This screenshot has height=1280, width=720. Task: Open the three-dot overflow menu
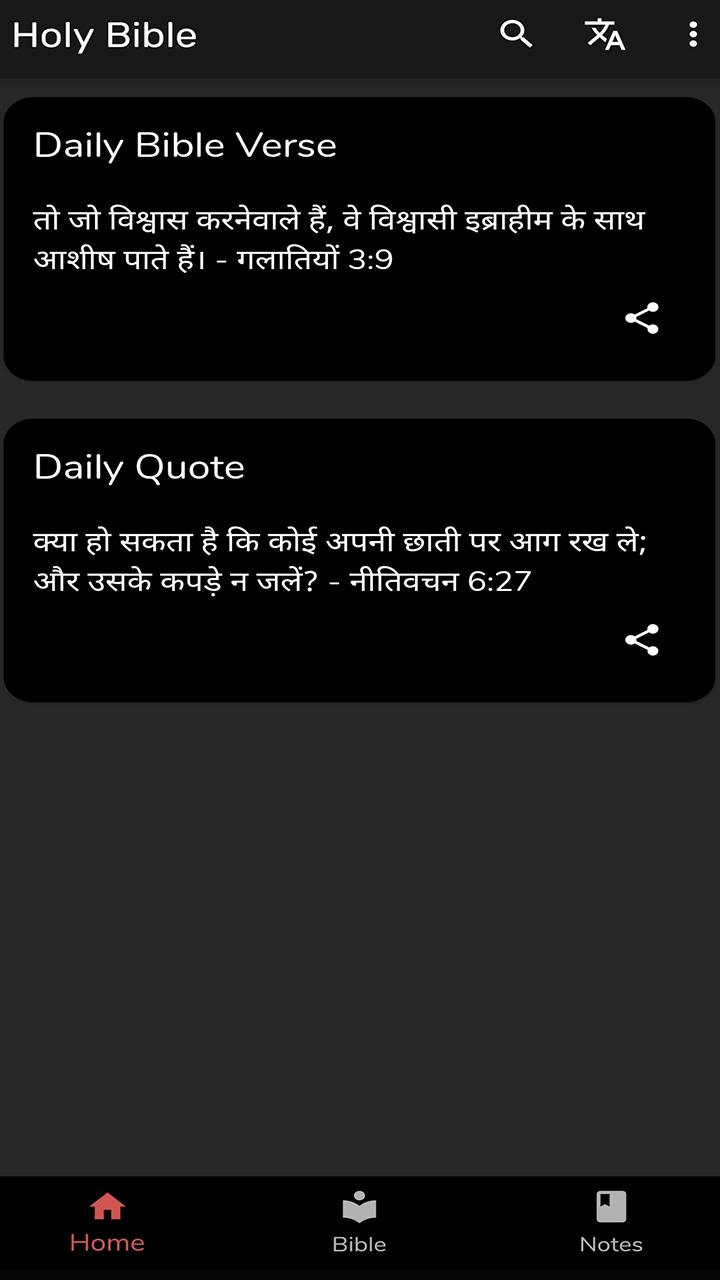[x=693, y=34]
